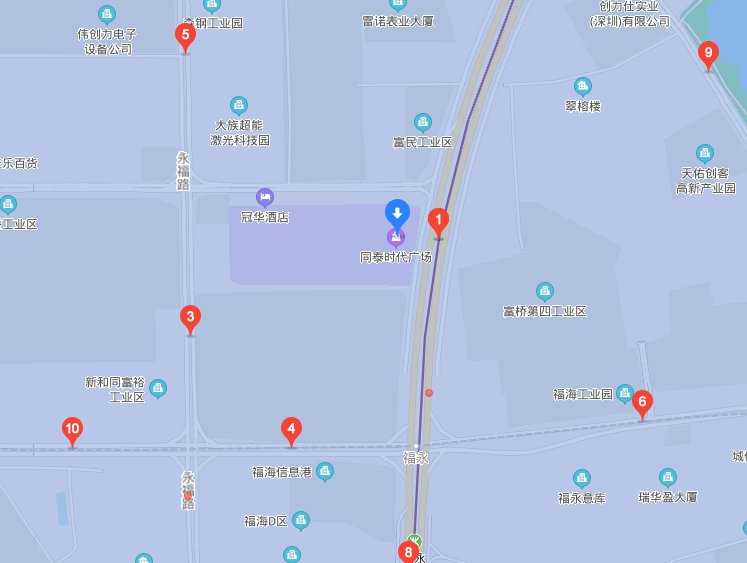
Task: Choose map marker number 6
Action: 642,403
